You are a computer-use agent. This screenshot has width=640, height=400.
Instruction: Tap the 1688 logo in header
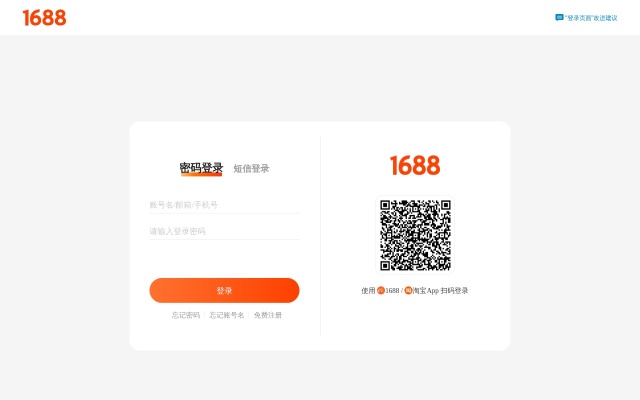click(x=44, y=17)
